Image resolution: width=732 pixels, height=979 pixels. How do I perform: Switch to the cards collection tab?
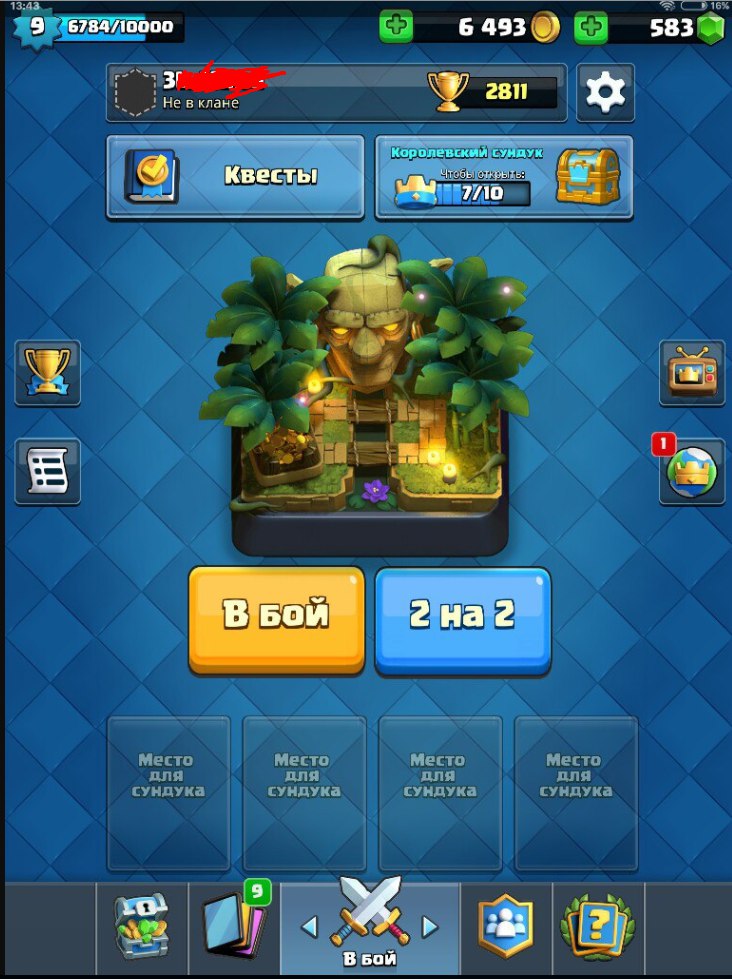(233, 929)
